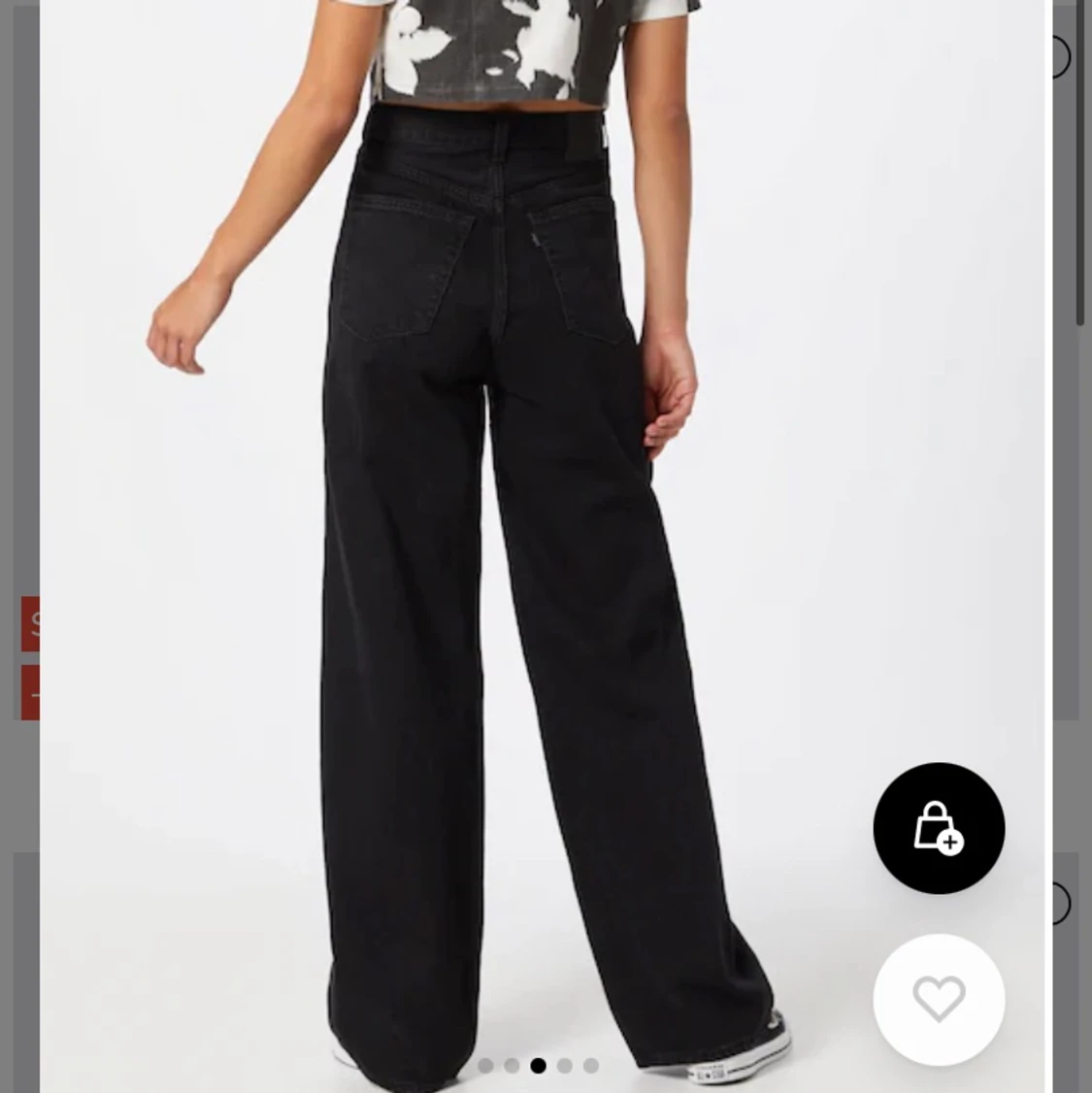This screenshot has height=1093, width=1092.
Task: Click the lower red discount price badge
Action: pyautogui.click(x=30, y=693)
